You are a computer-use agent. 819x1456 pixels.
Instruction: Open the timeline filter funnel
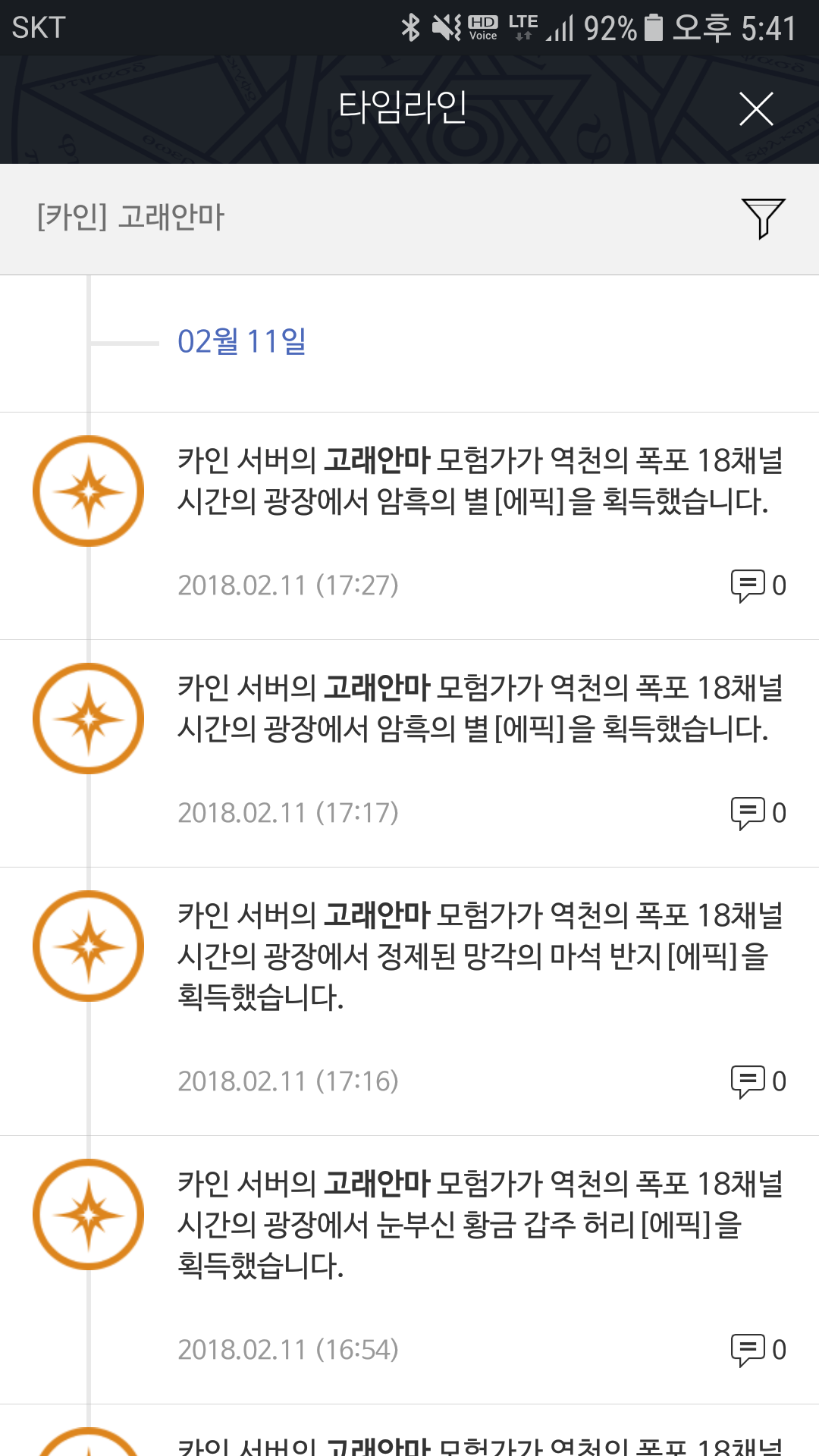click(x=763, y=218)
